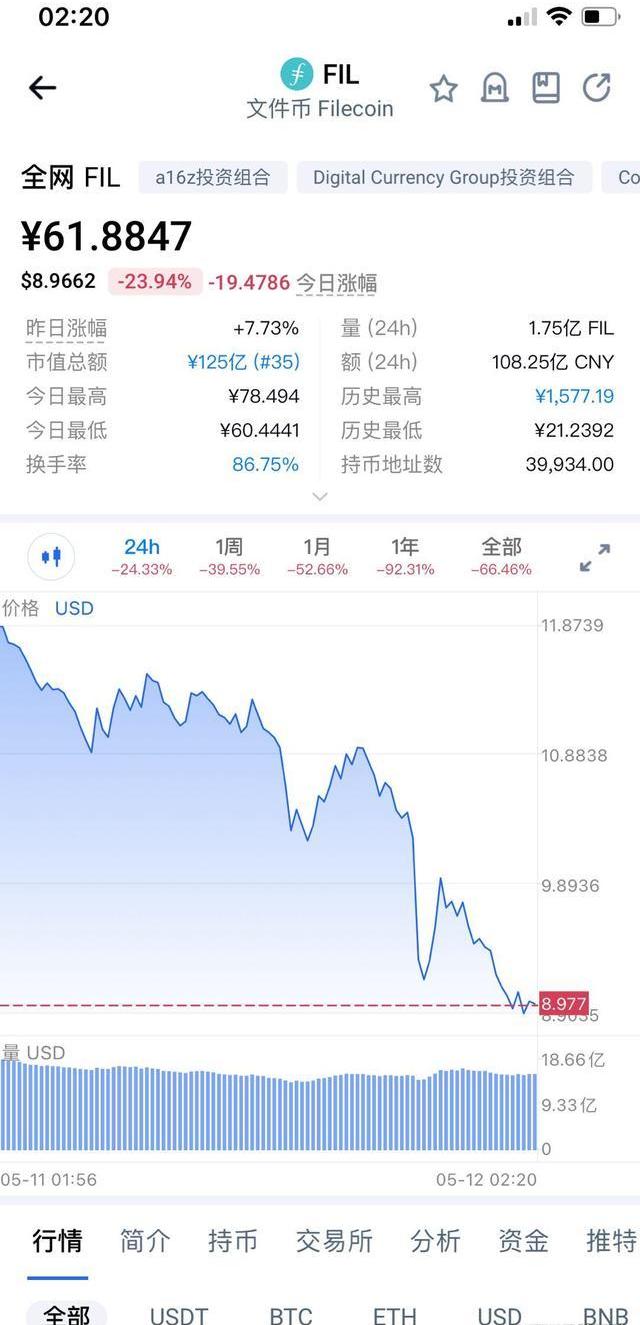Select the 24h chart range

(142, 556)
